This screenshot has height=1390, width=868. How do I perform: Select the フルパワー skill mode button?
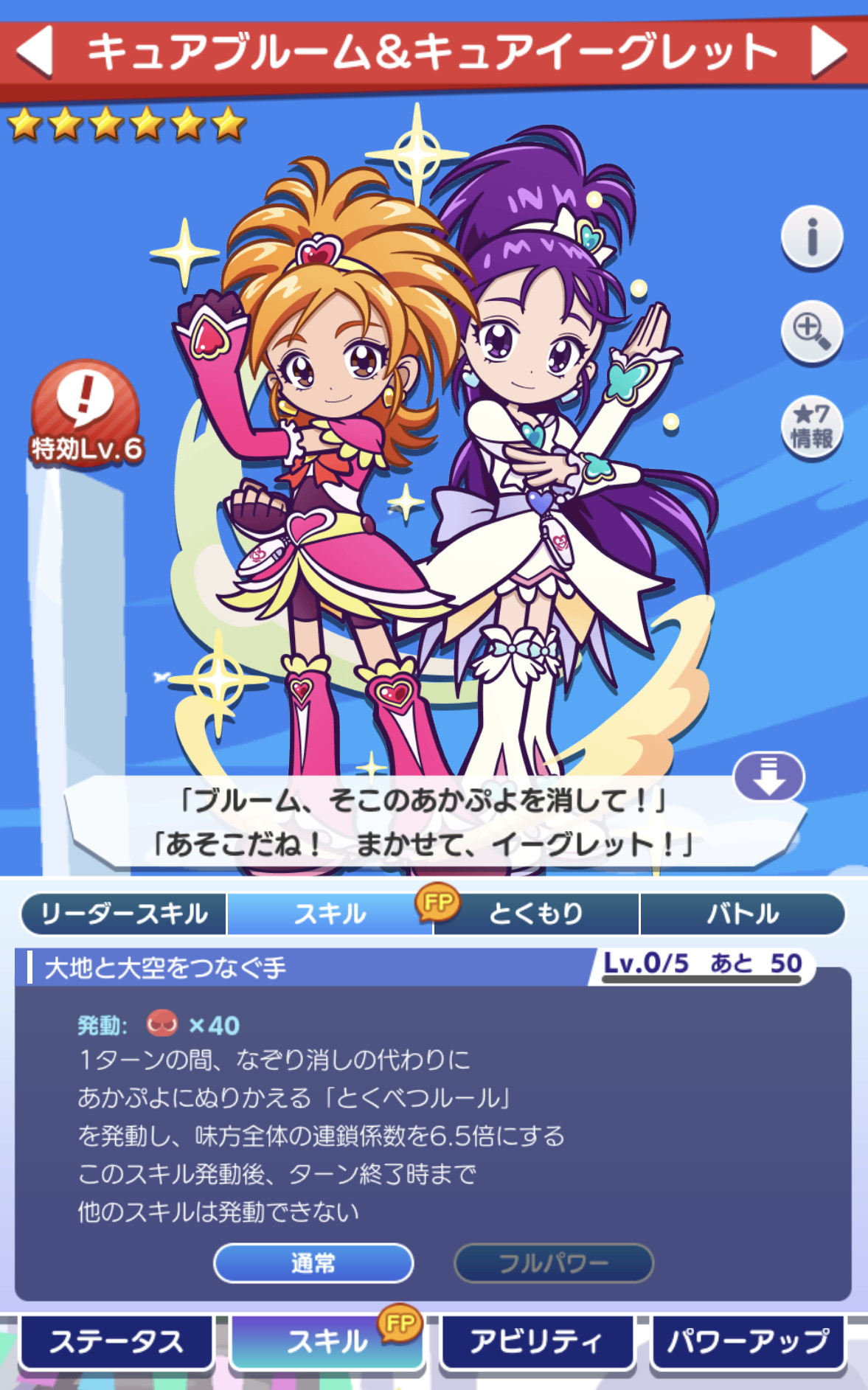point(554,1263)
